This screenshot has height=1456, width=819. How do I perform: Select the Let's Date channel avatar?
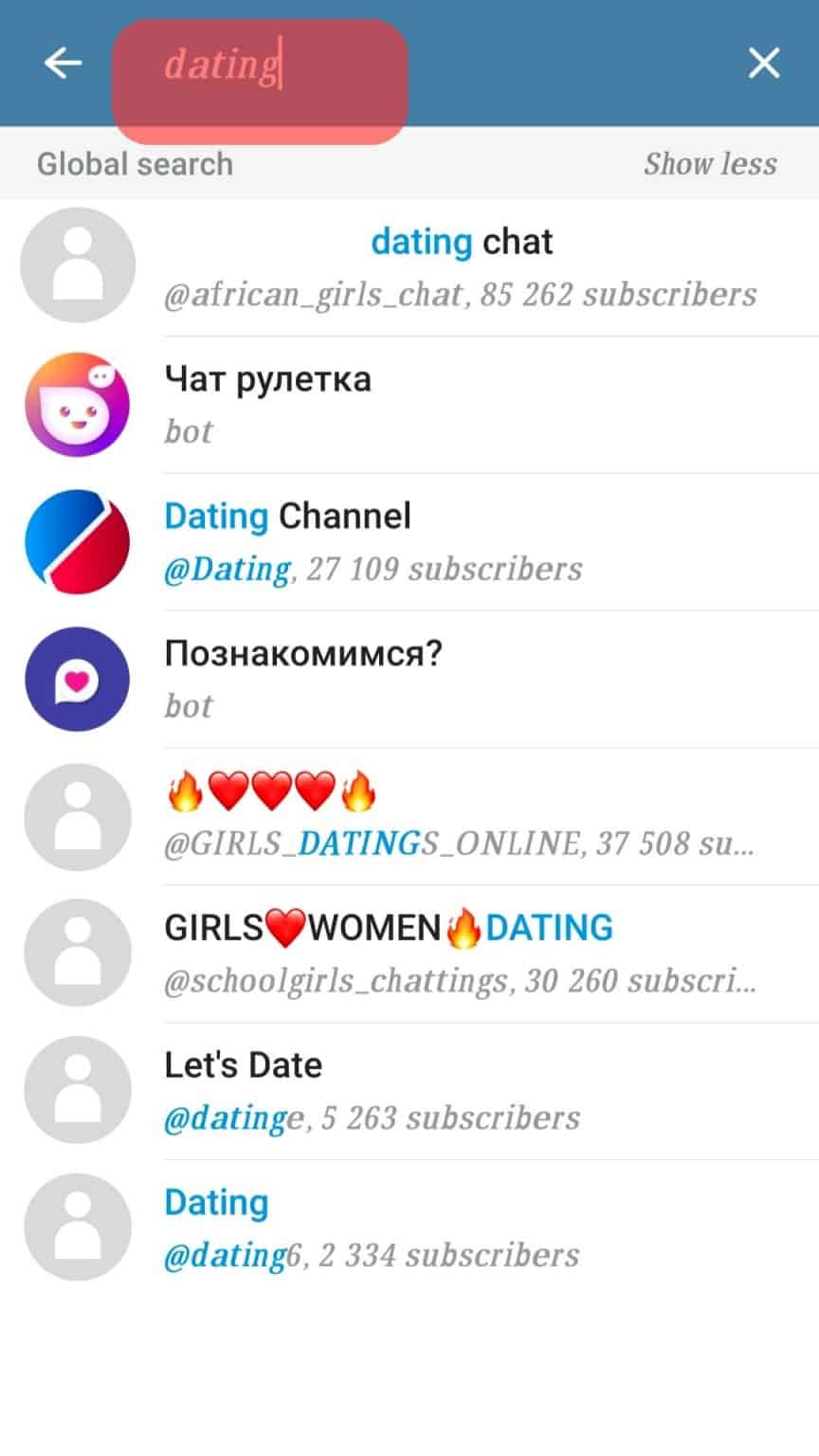pos(78,1089)
